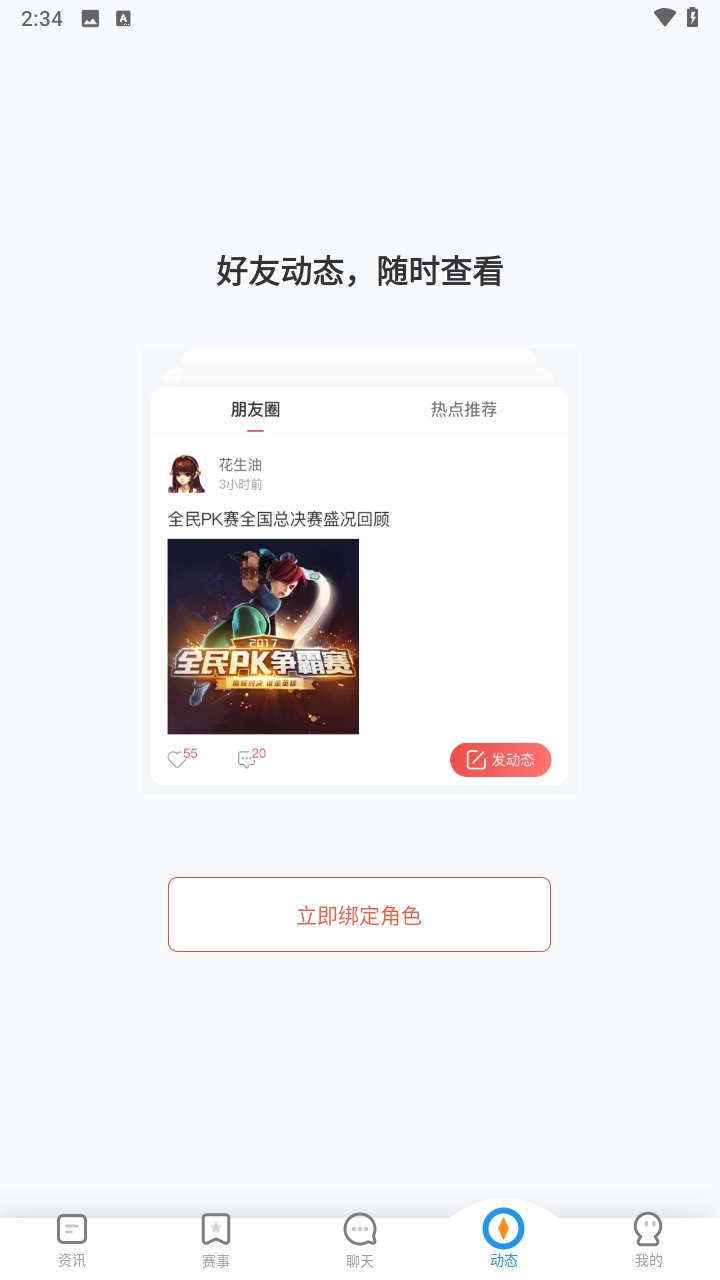Tap the battery charging indicator
The image size is (720, 1280).
691,17
